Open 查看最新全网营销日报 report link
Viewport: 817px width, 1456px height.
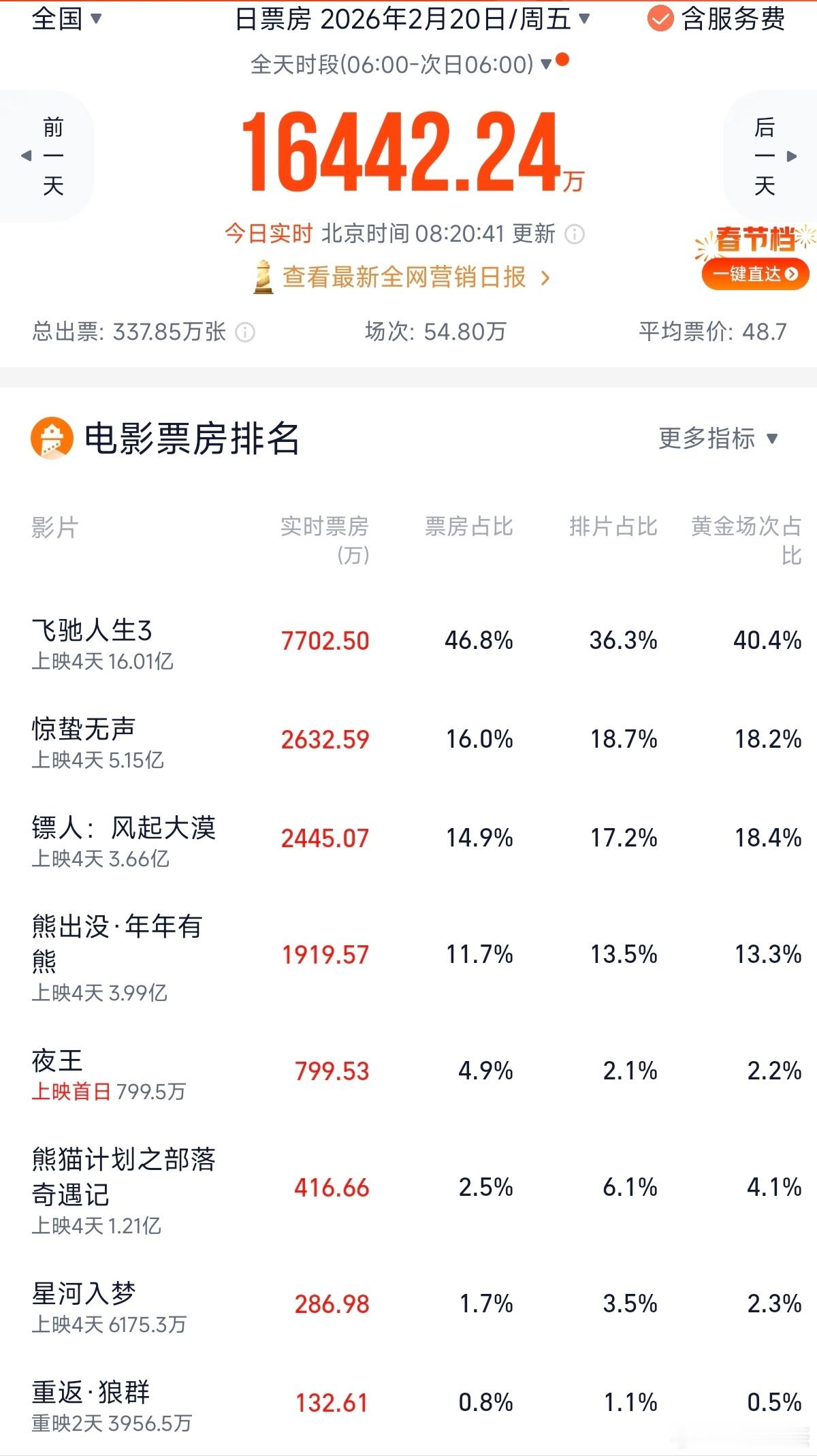402,277
